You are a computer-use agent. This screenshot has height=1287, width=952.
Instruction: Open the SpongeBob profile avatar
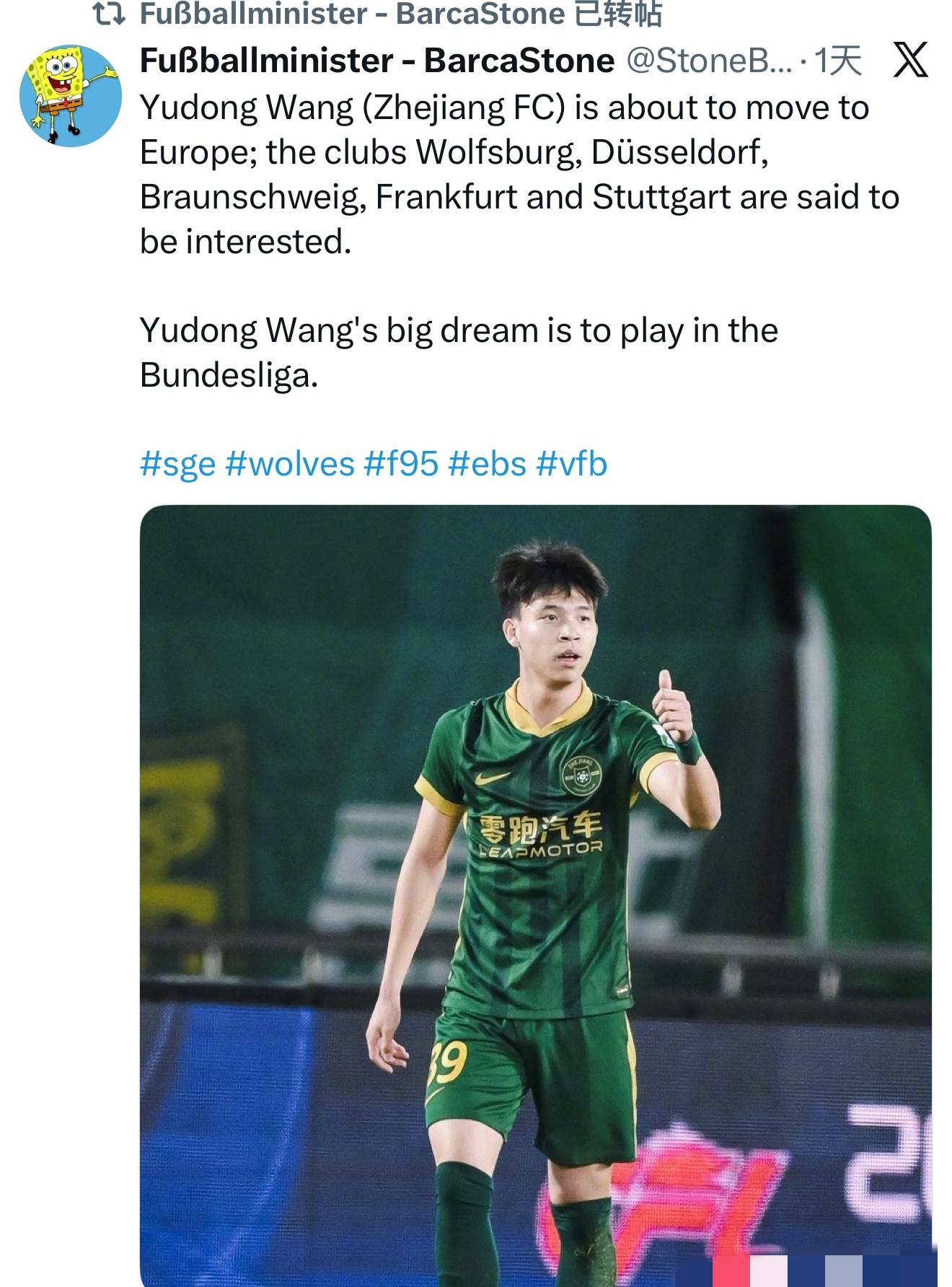point(70,96)
